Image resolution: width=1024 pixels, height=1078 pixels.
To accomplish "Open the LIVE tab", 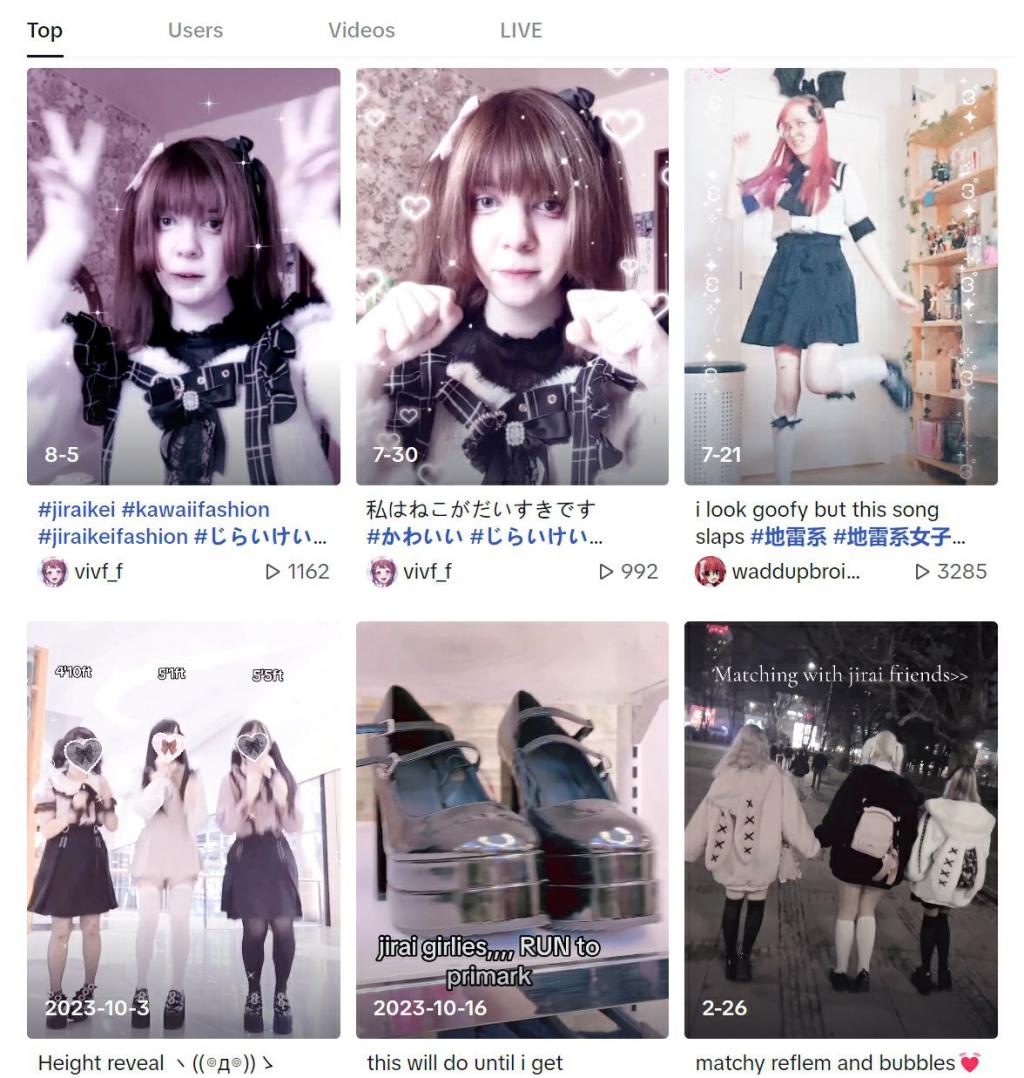I will click(x=521, y=30).
